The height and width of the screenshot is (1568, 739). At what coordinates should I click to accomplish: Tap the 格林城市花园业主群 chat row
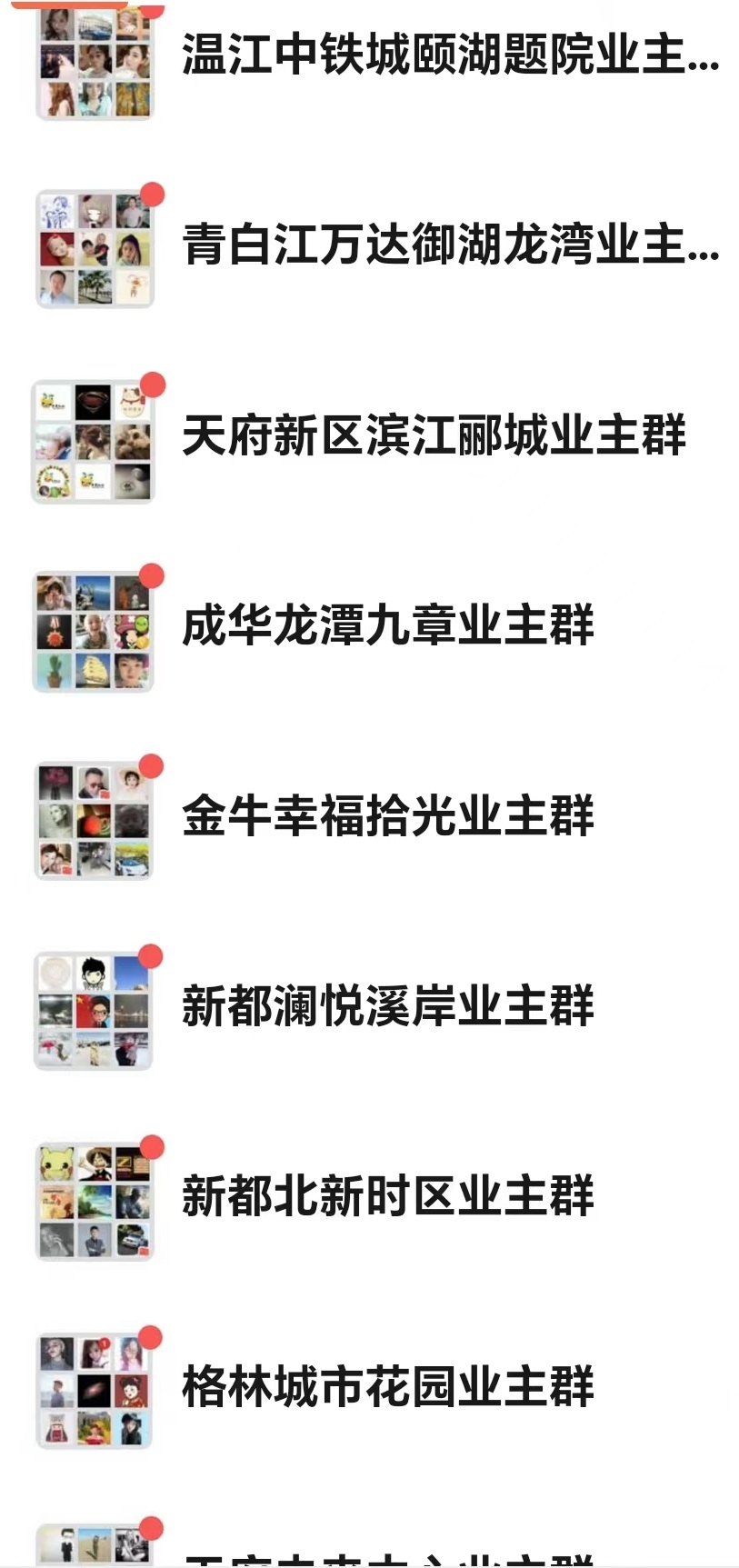[x=388, y=1389]
